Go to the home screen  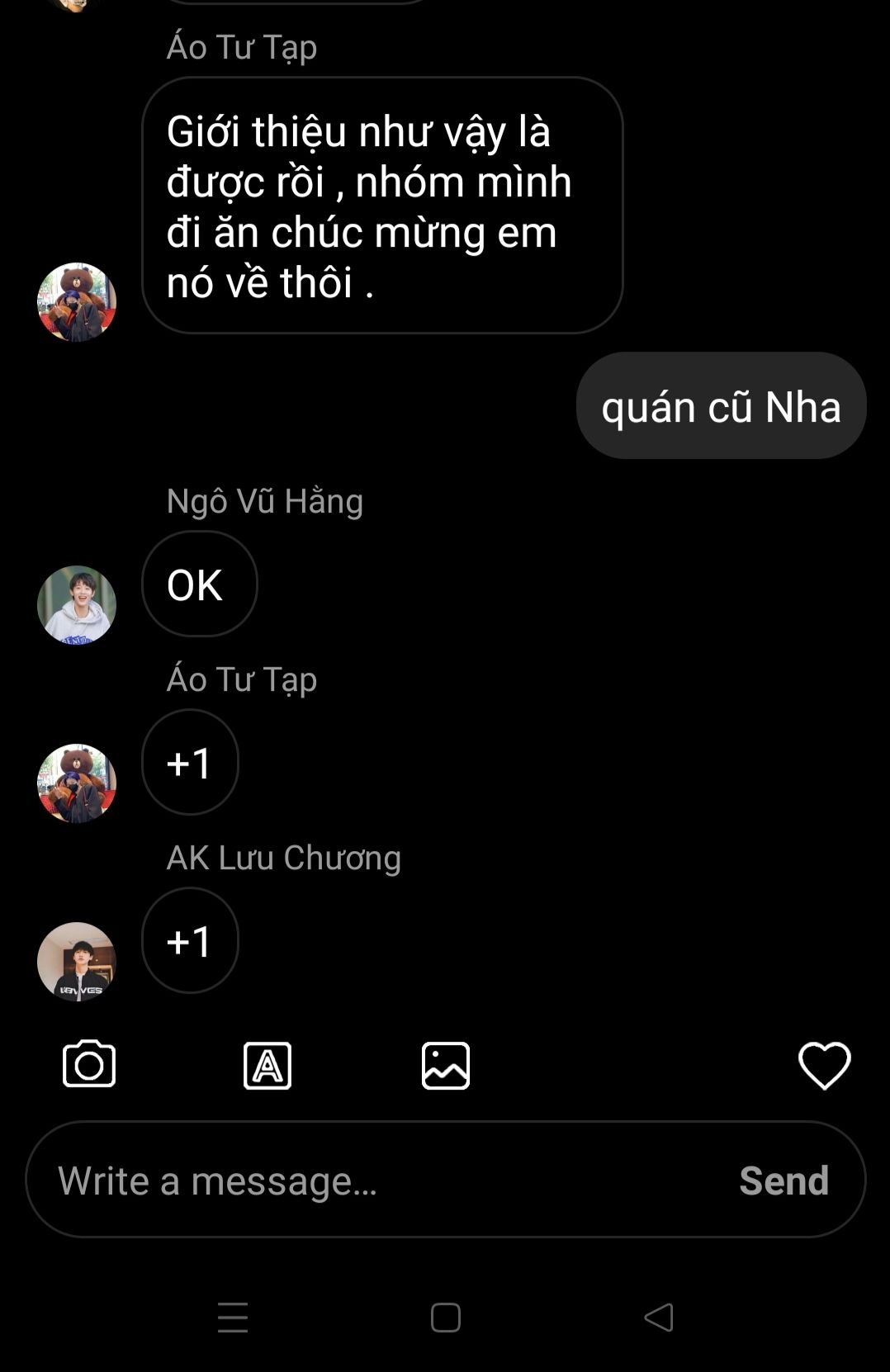446,1318
